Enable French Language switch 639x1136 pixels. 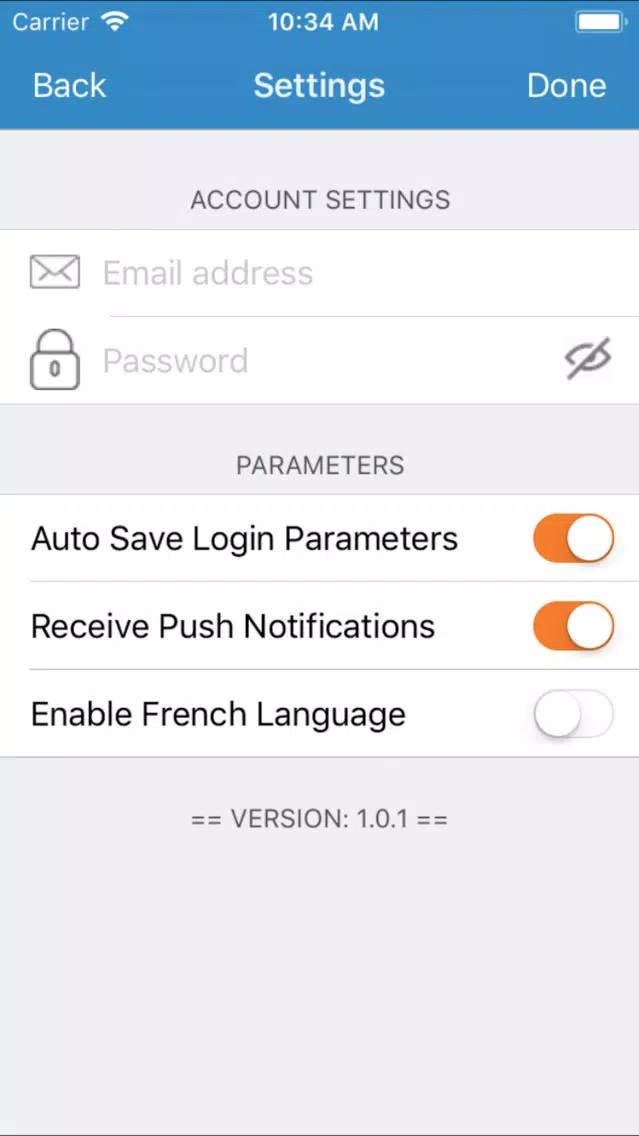pos(573,714)
